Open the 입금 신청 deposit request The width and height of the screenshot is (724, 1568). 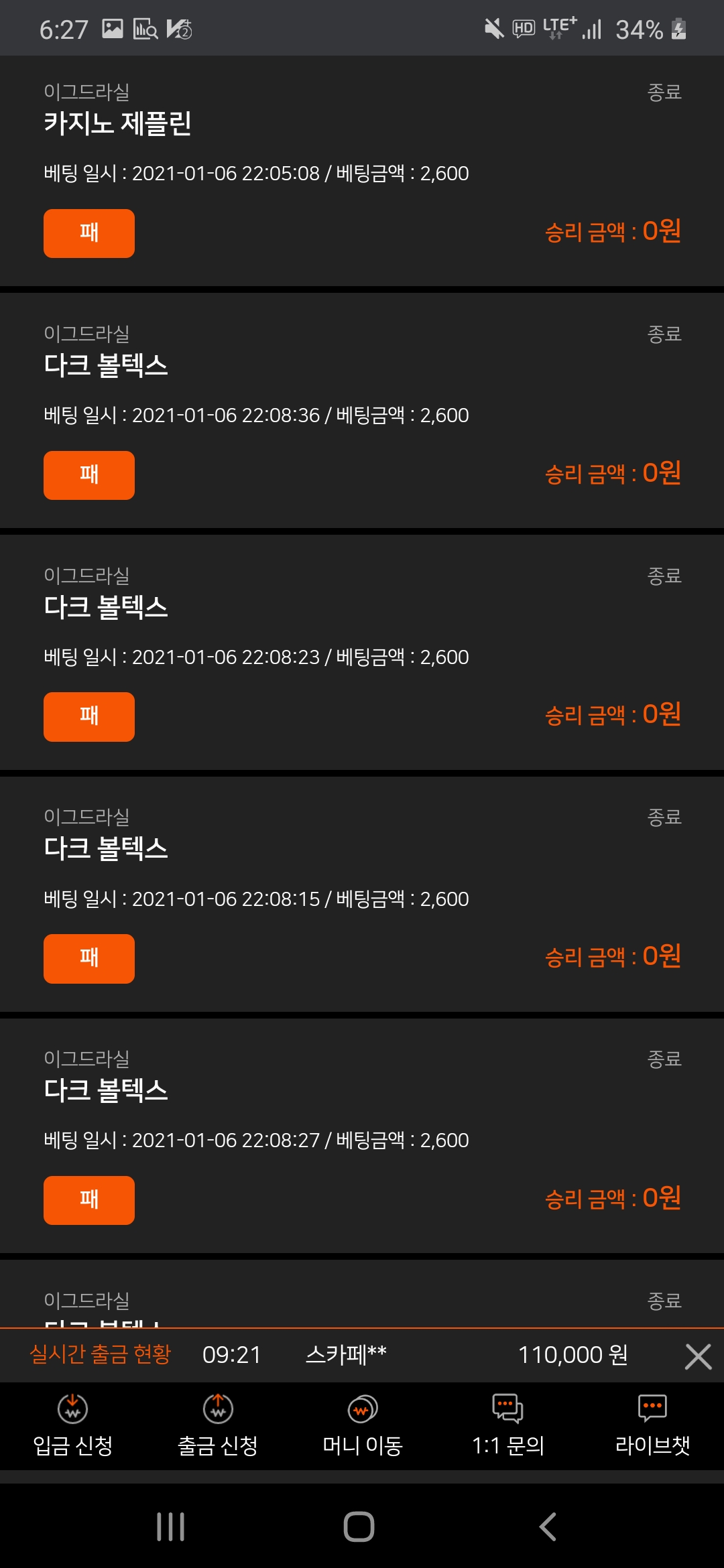coord(72,1424)
